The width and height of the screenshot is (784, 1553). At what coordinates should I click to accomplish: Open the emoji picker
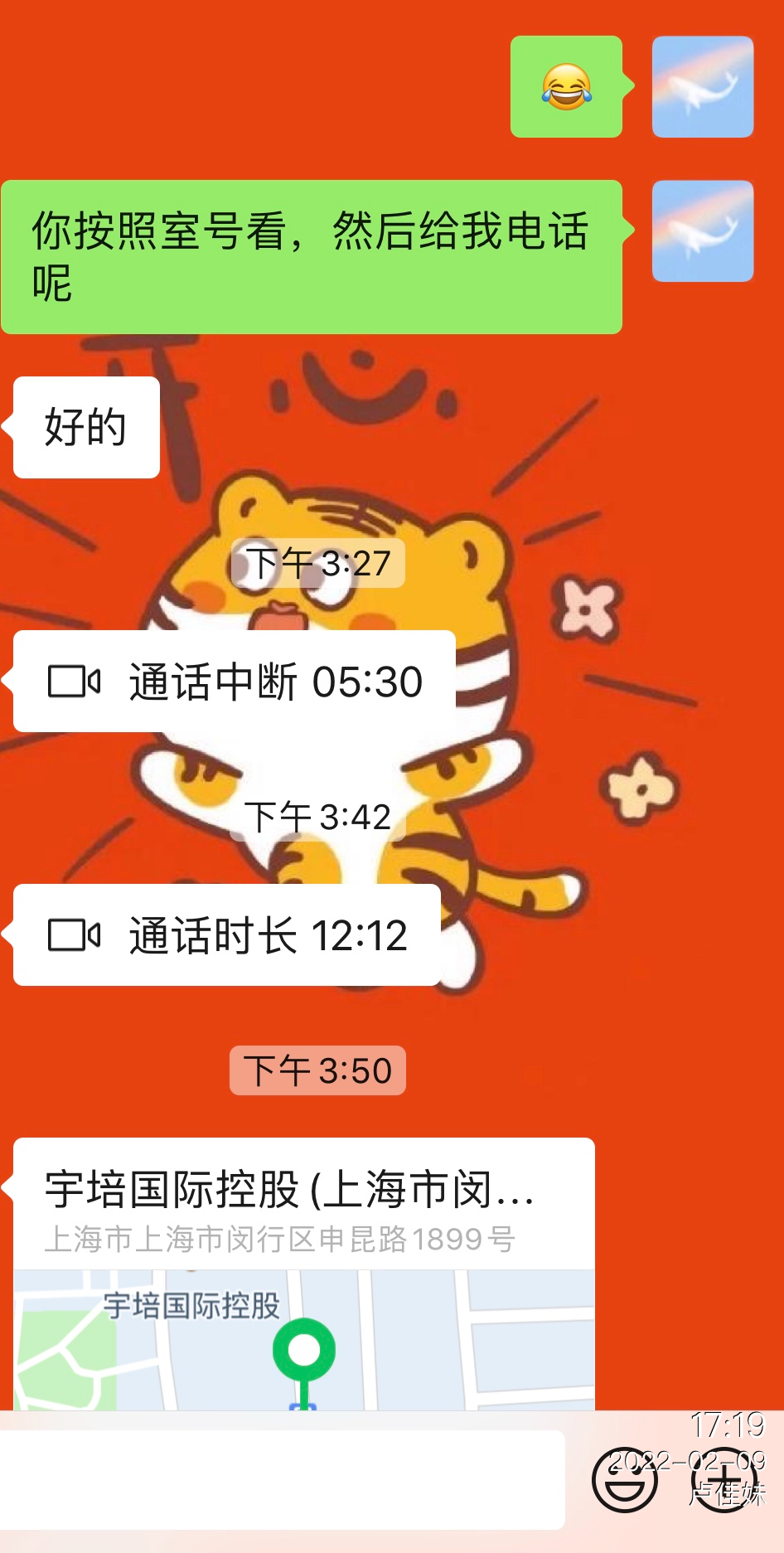[625, 1481]
